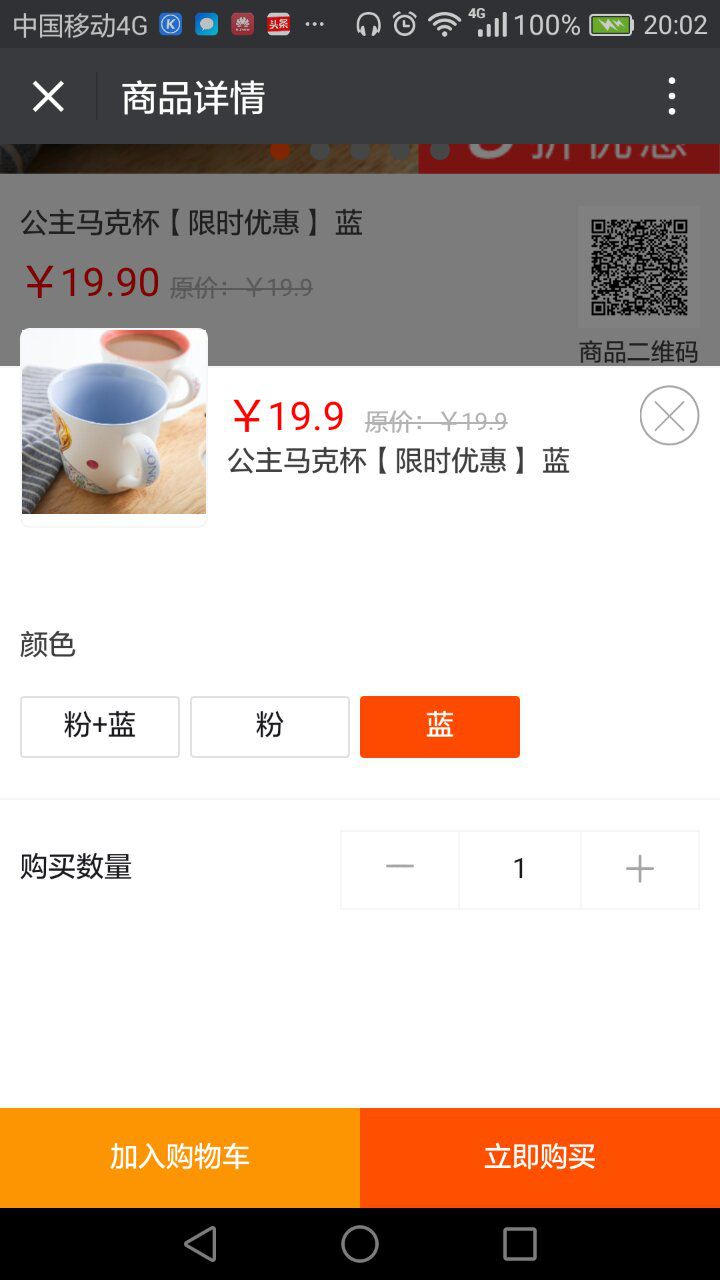The width and height of the screenshot is (720, 1280).
Task: Open the mug product thumbnail
Action: tap(114, 423)
